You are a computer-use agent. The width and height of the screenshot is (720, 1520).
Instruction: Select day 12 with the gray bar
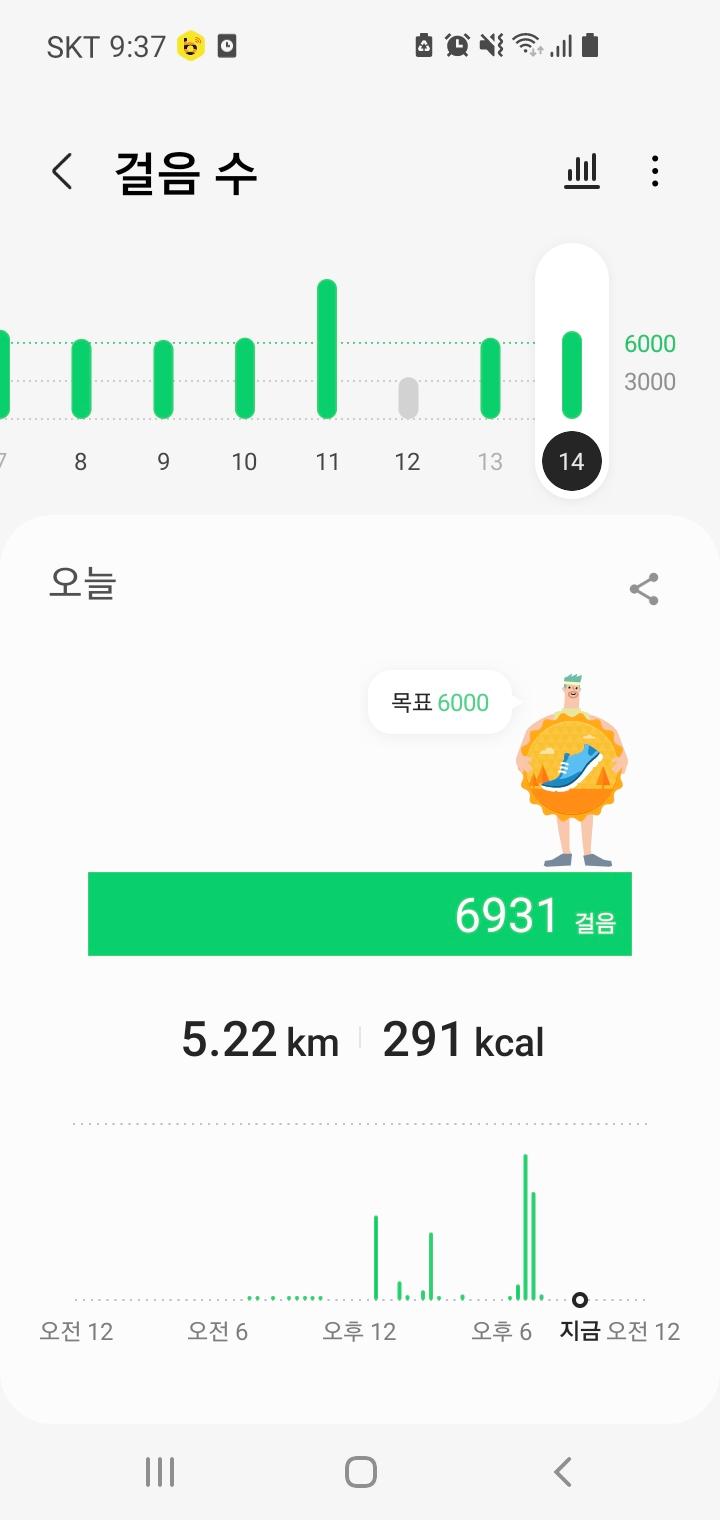coord(408,398)
